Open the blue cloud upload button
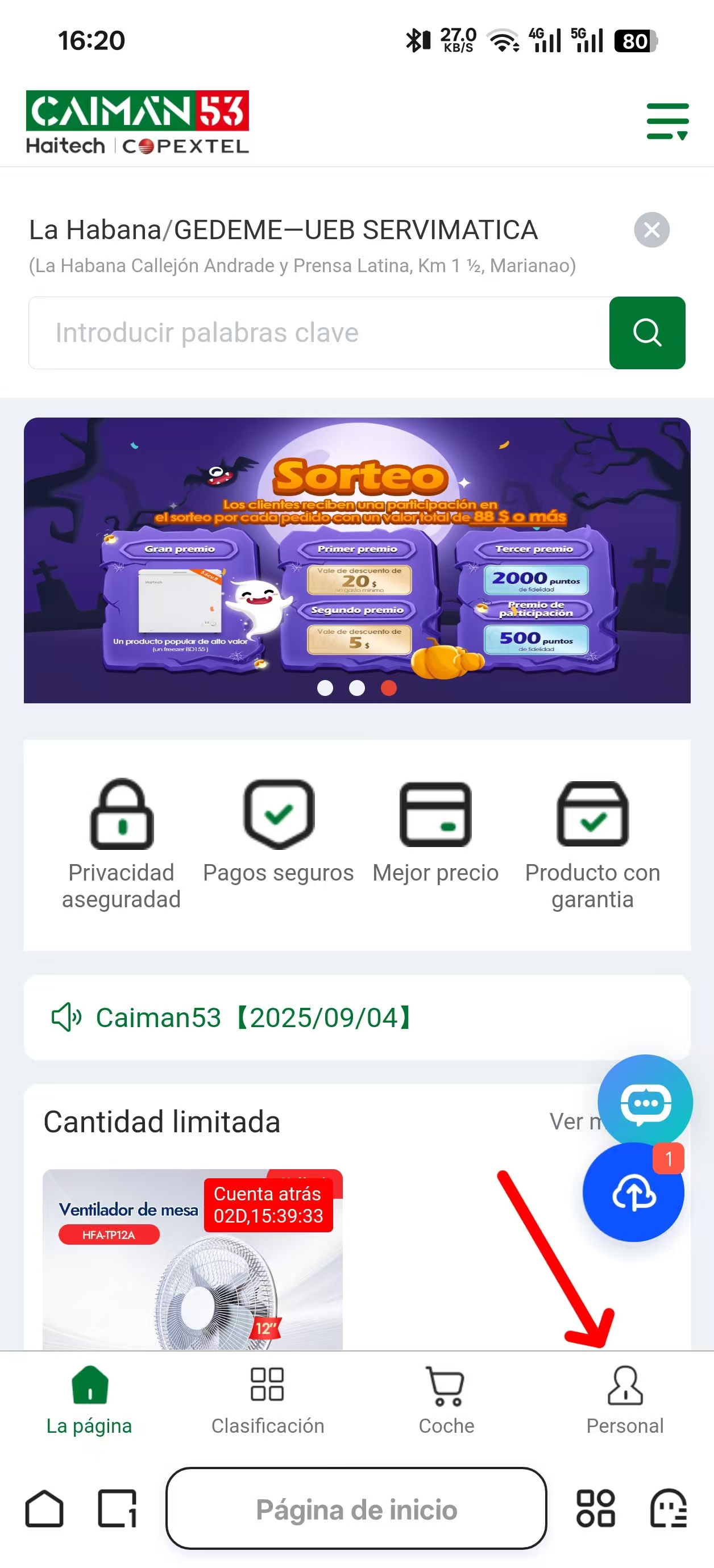This screenshot has height=1568, width=714. point(634,1193)
